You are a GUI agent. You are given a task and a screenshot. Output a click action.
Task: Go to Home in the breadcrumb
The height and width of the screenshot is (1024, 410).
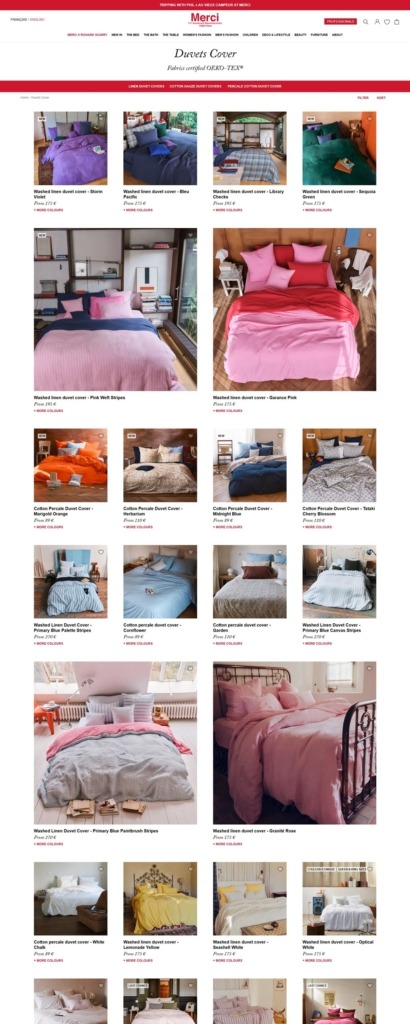click(x=24, y=97)
